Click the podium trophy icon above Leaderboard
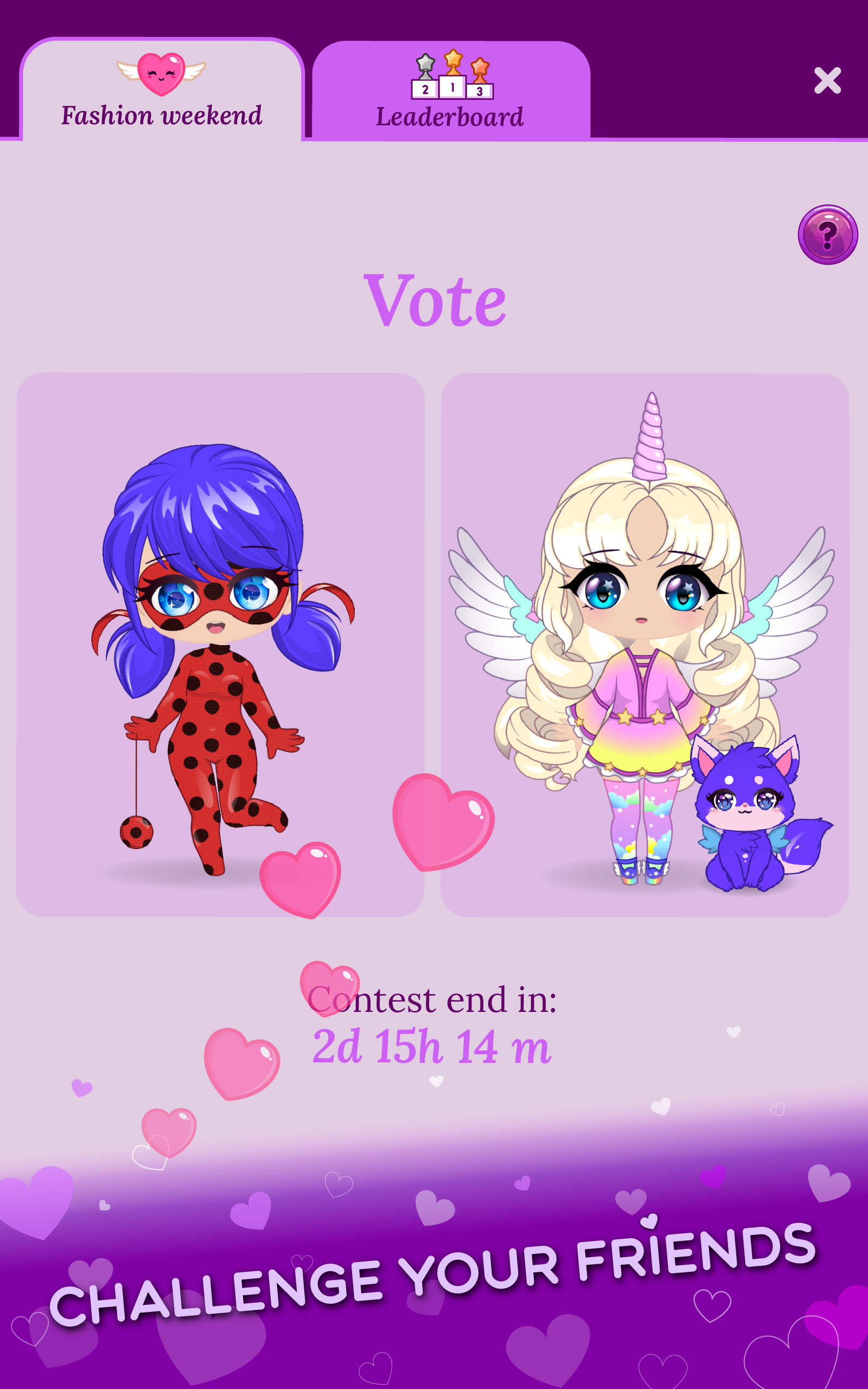 pos(454,73)
